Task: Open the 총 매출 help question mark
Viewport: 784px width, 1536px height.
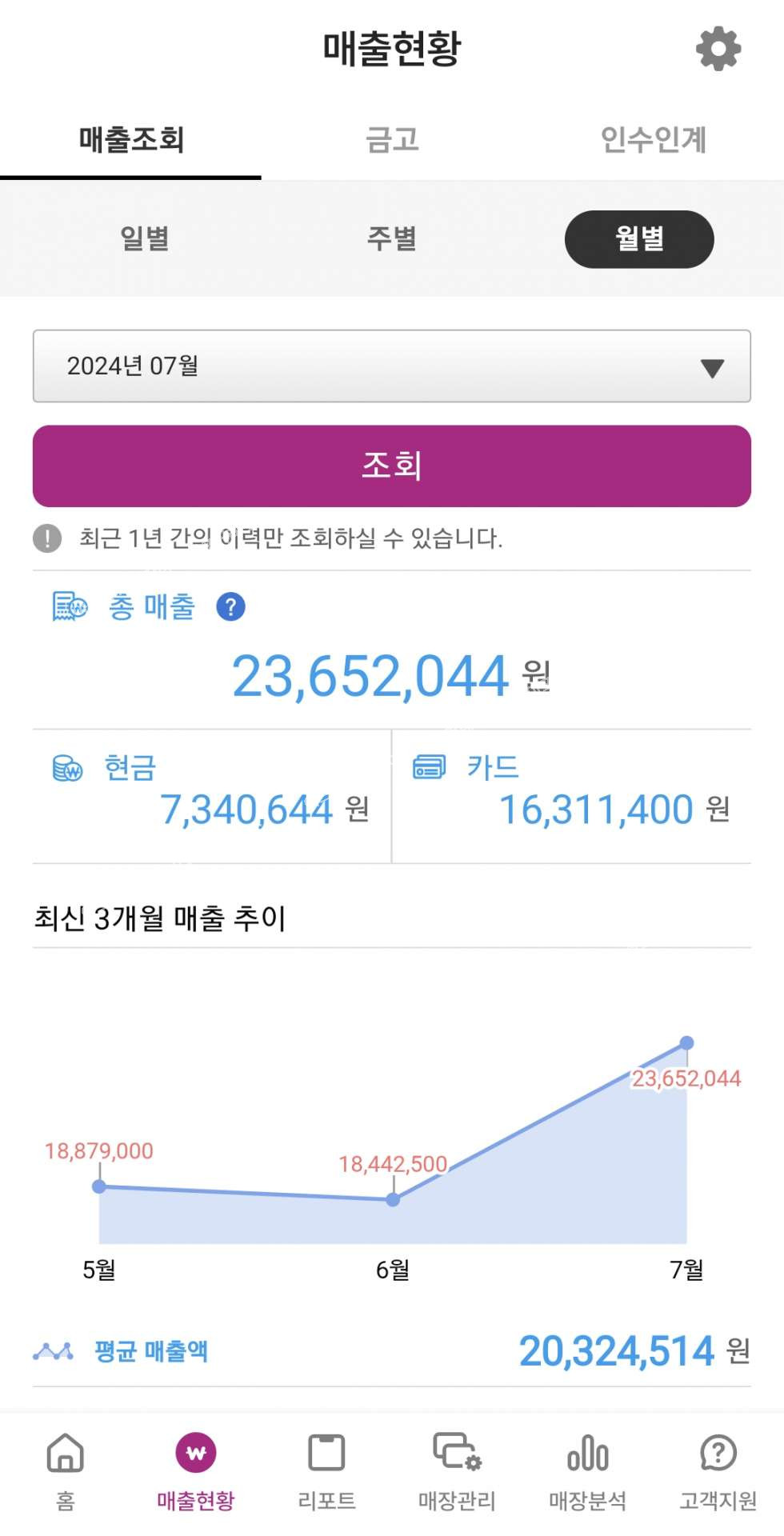Action: point(231,607)
